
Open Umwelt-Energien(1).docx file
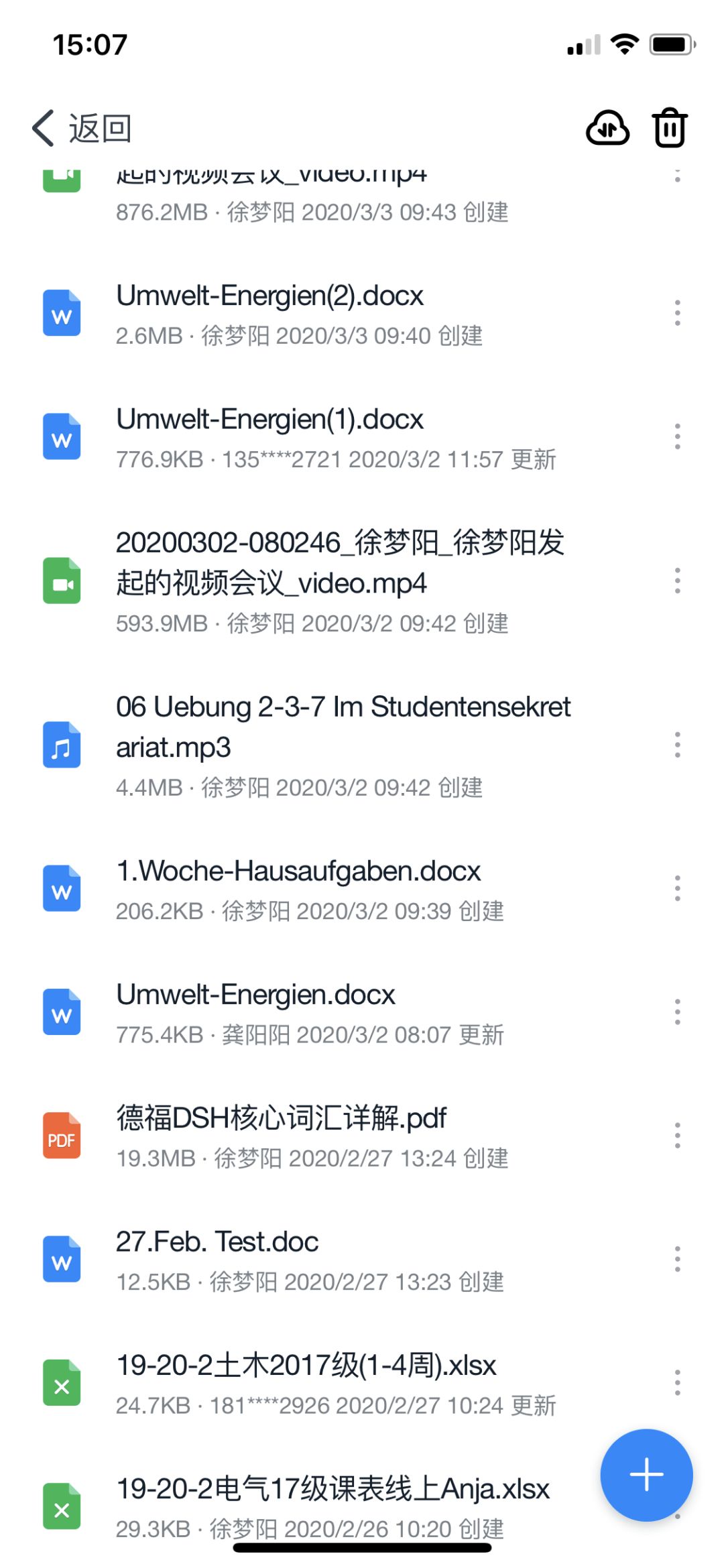269,420
